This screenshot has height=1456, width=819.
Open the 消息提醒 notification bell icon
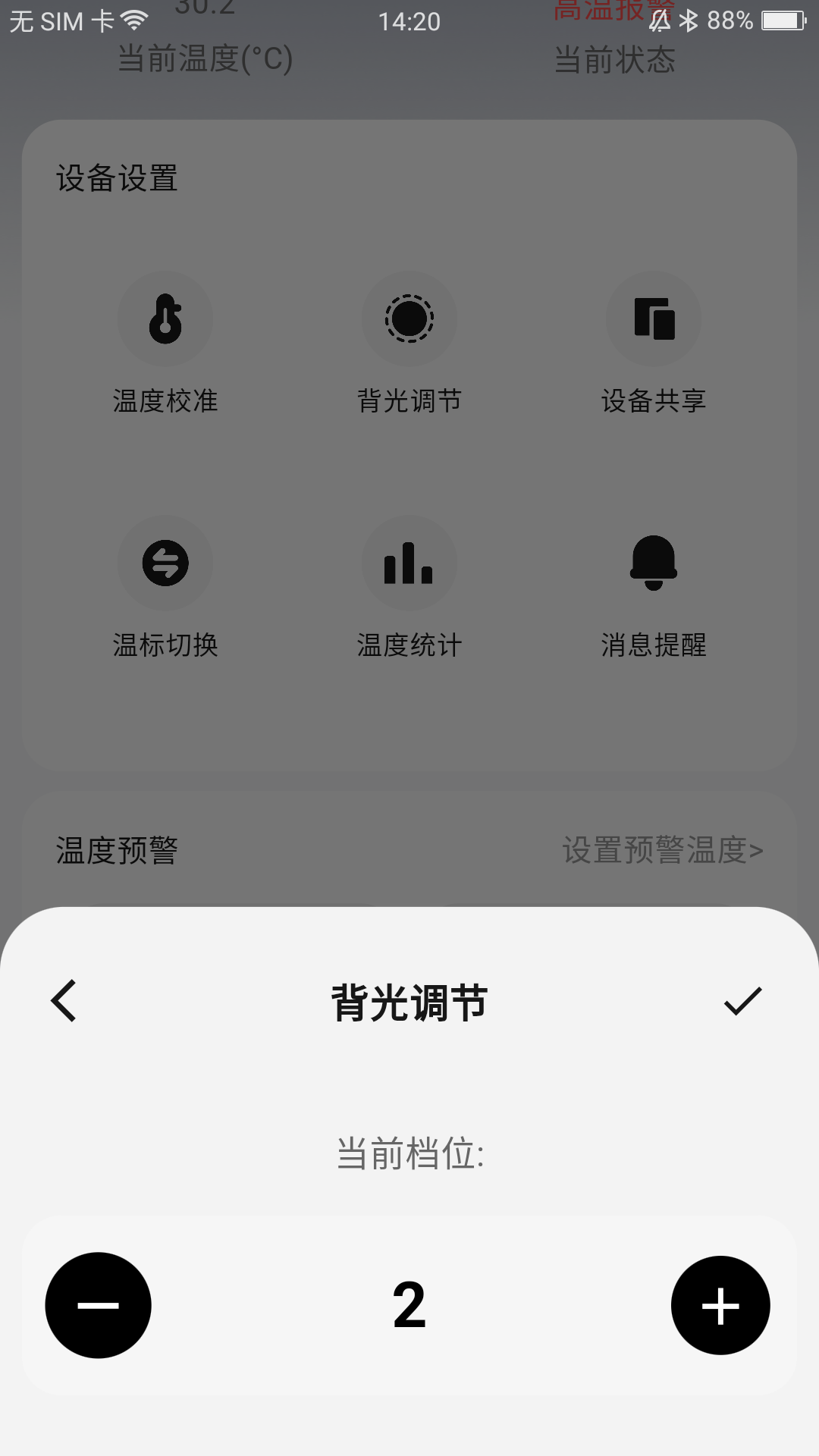pyautogui.click(x=654, y=564)
